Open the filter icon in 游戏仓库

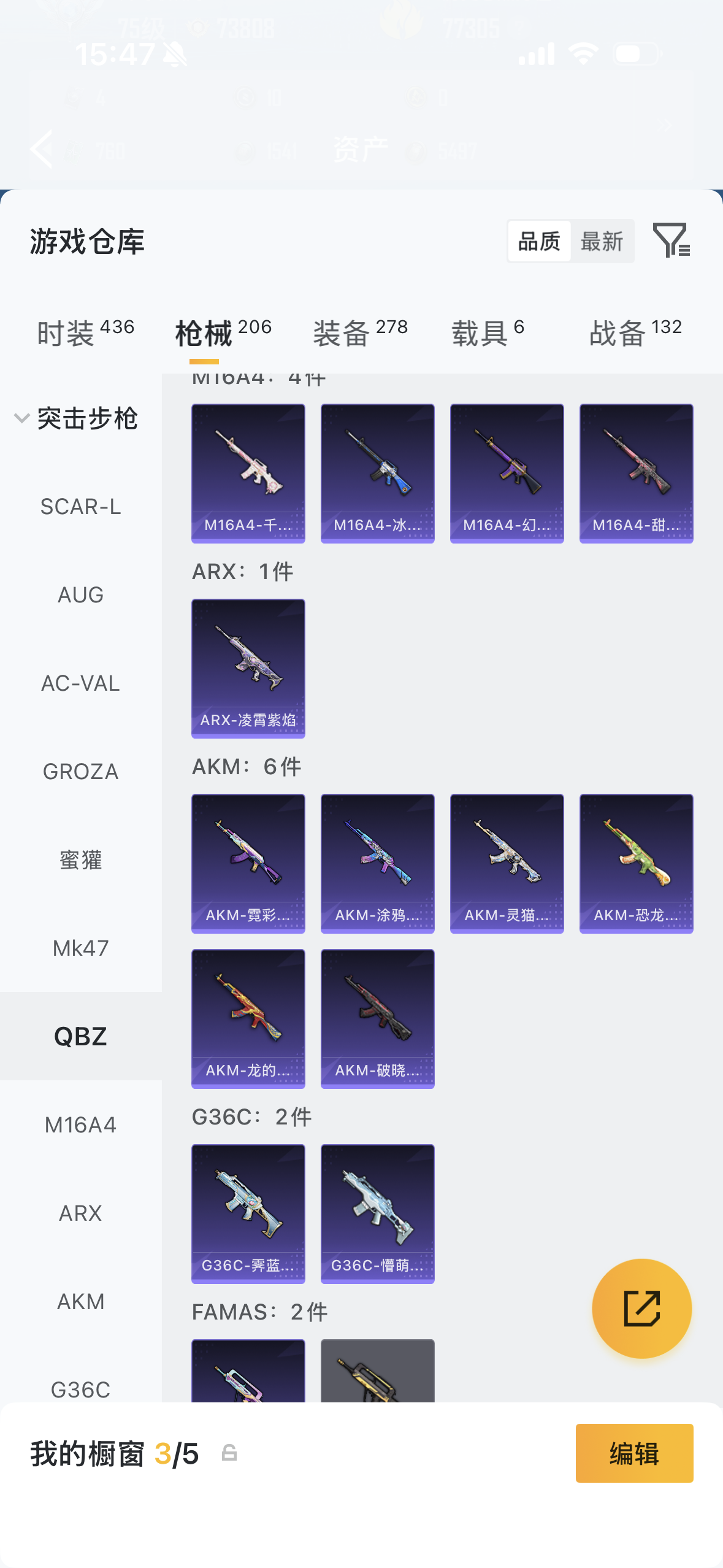(671, 240)
